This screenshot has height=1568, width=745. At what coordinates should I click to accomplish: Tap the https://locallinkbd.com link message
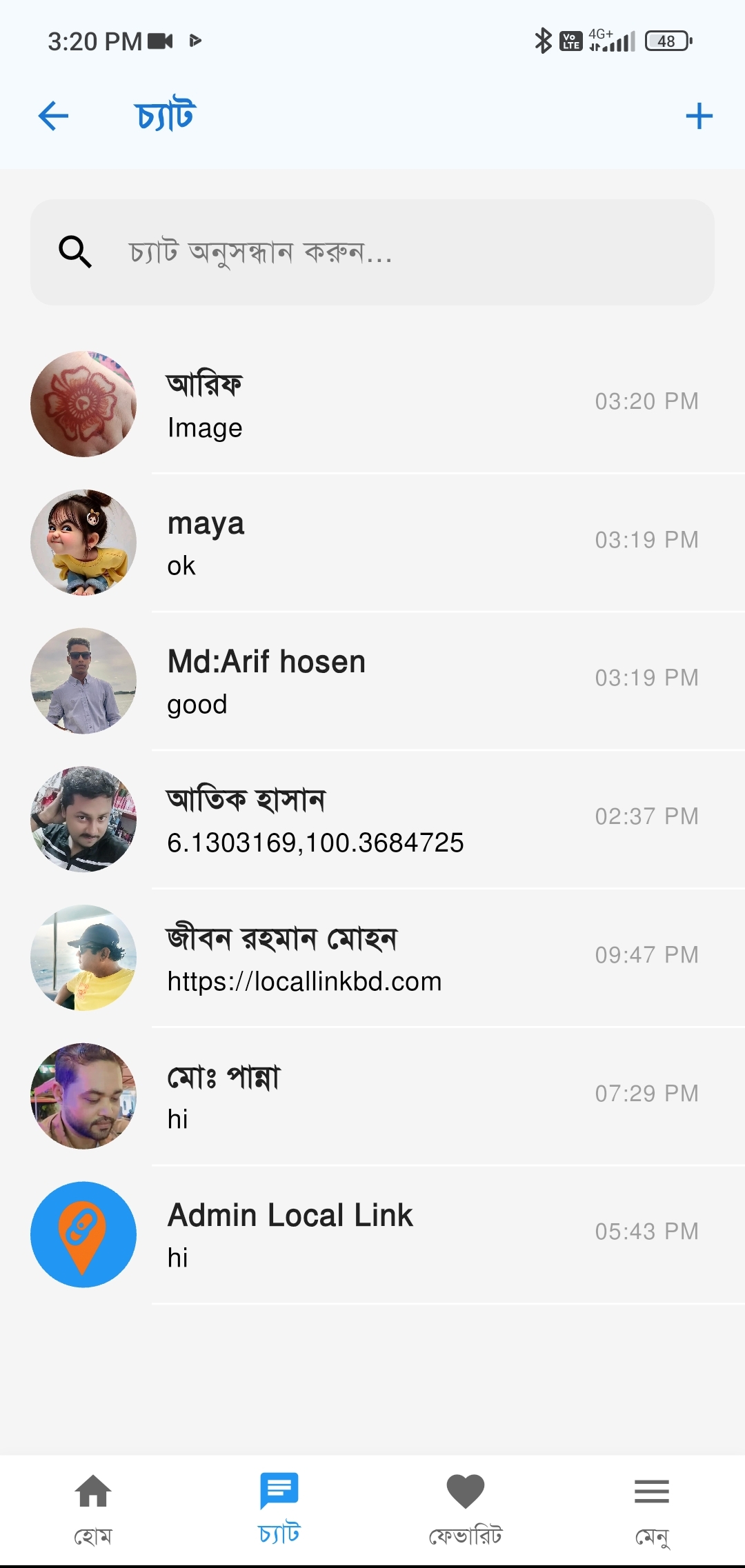tap(305, 982)
